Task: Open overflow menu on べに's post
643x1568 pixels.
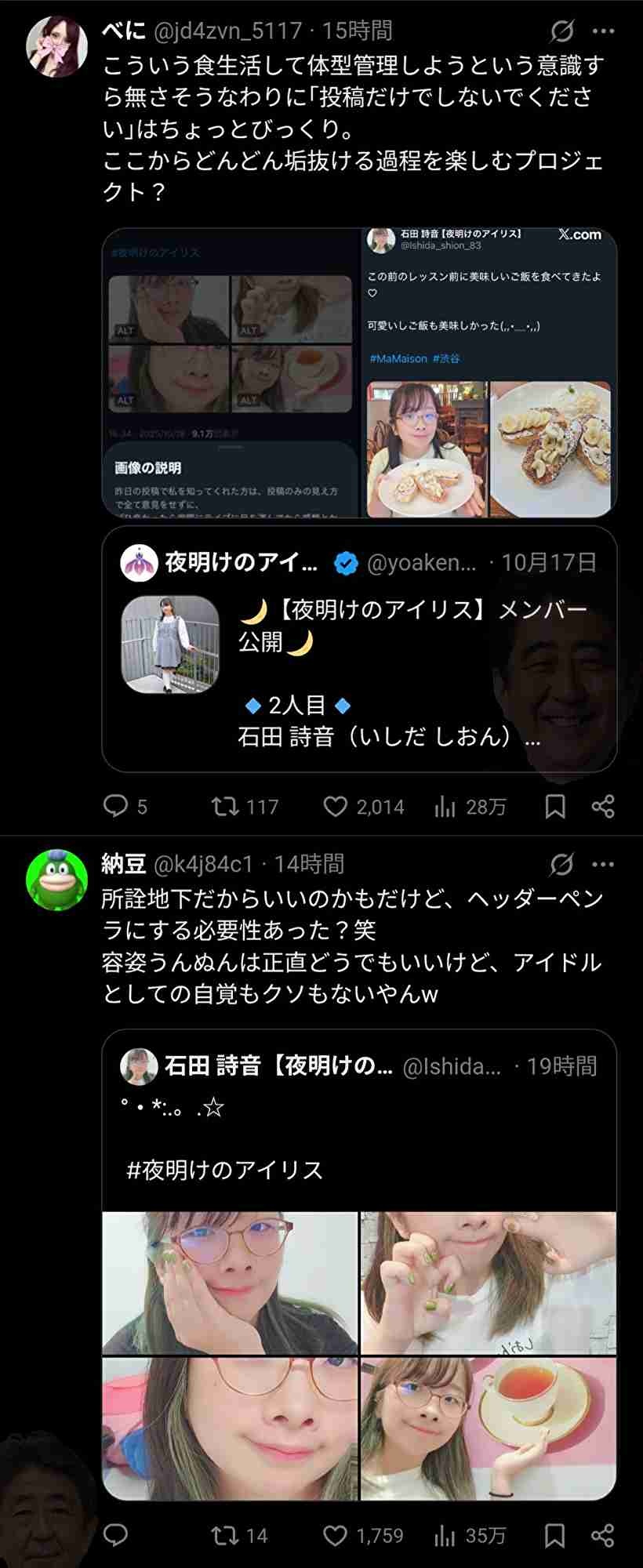Action: pos(602,31)
